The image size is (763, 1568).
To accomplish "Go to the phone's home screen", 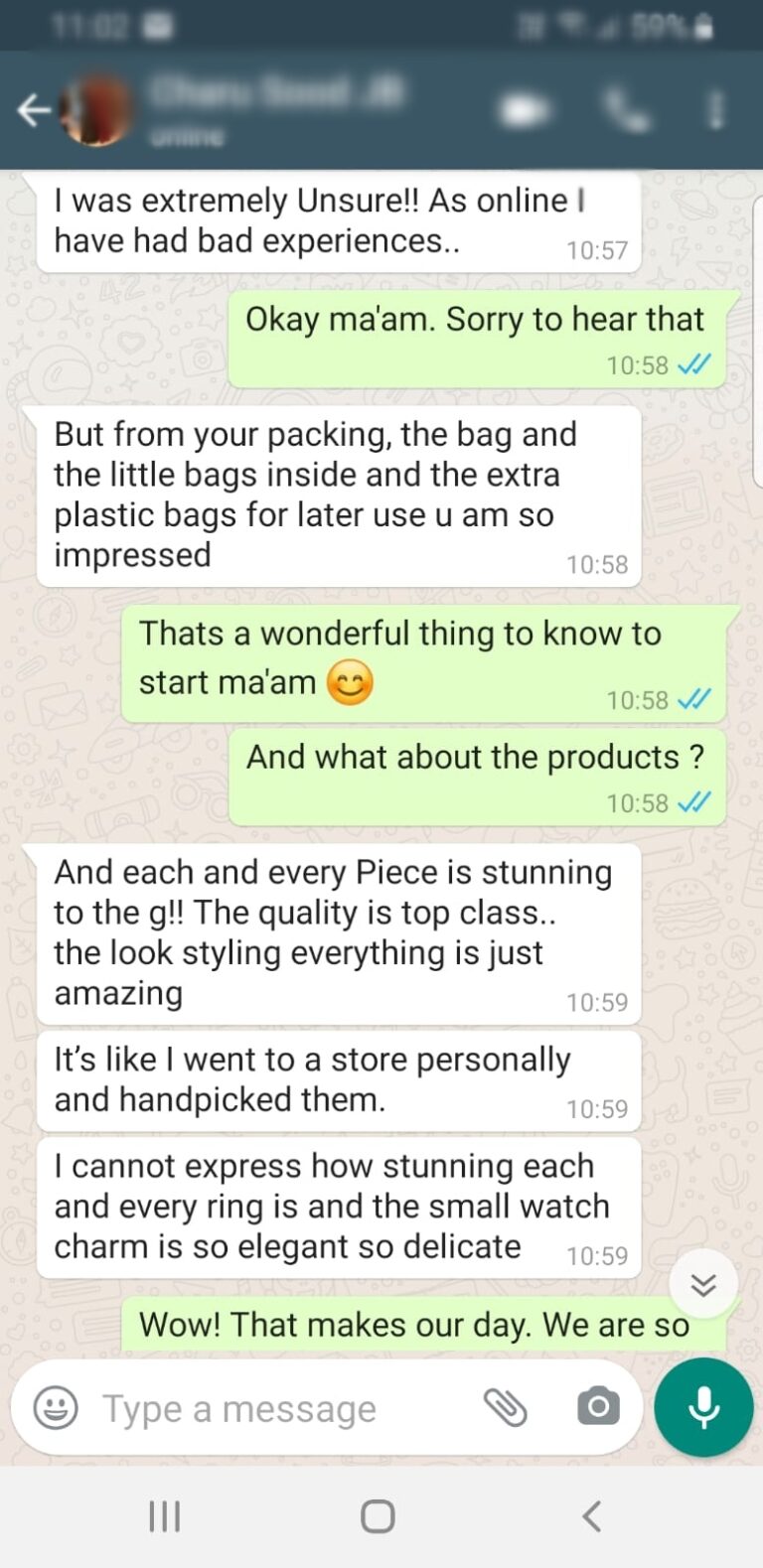I will tap(378, 1516).
